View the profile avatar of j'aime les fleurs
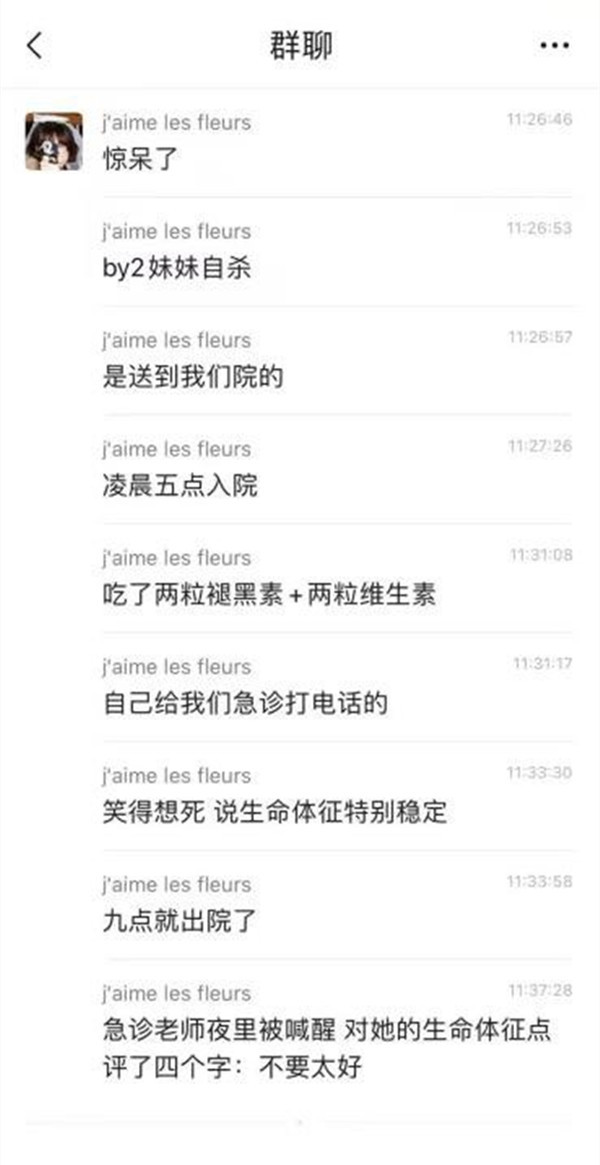Viewport: 600px width, 1165px height. point(53,141)
